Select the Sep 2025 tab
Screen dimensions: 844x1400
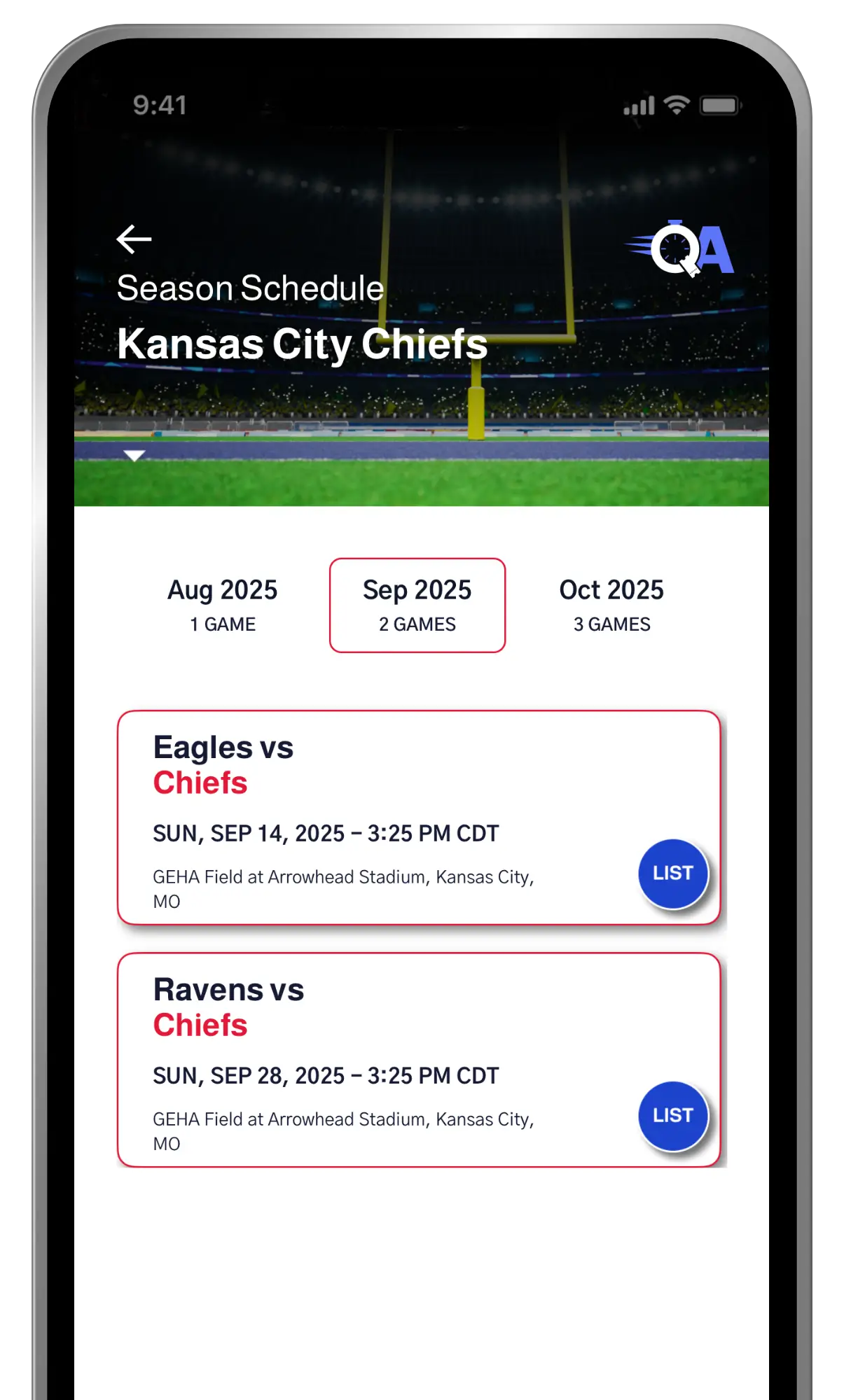pos(417,605)
